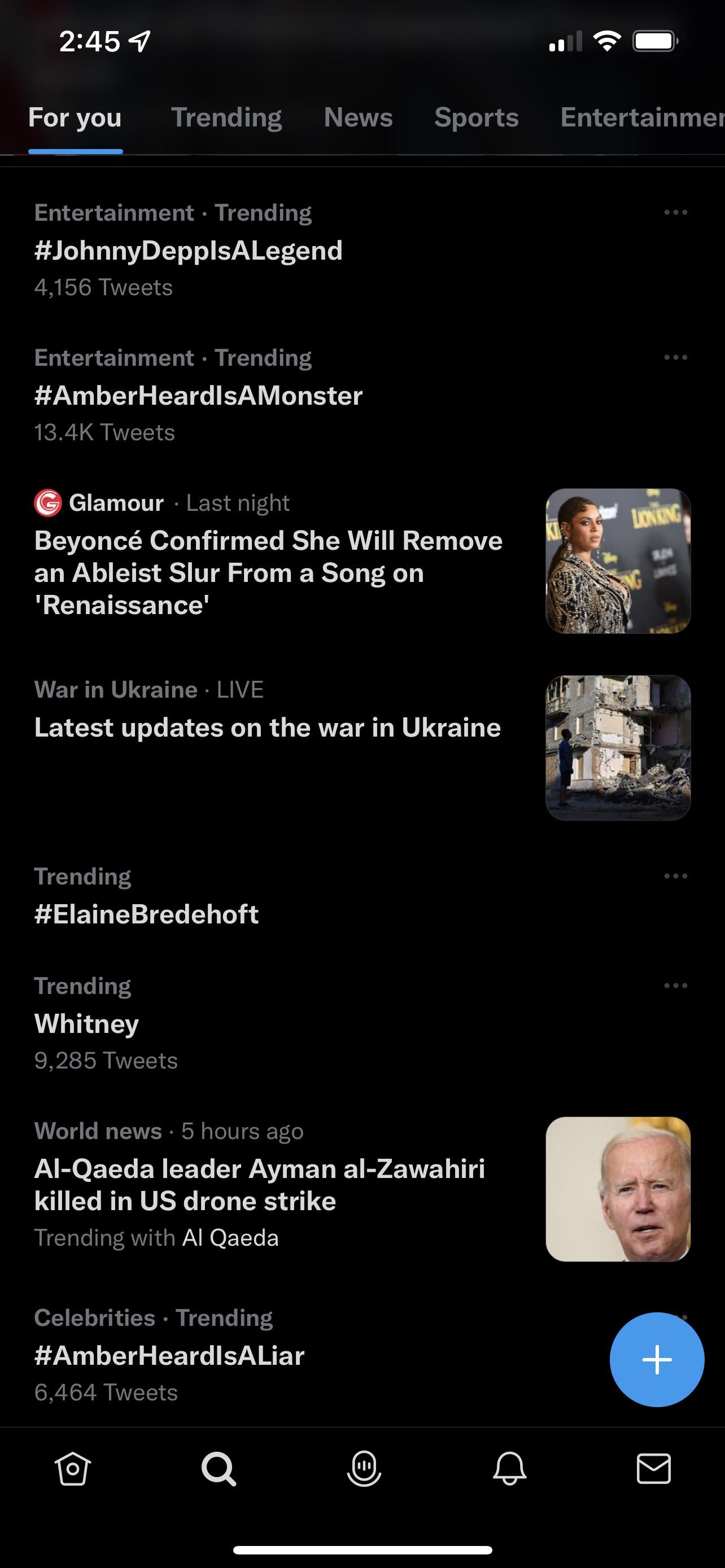Open the News tab
Image resolution: width=725 pixels, height=1568 pixels.
[357, 117]
